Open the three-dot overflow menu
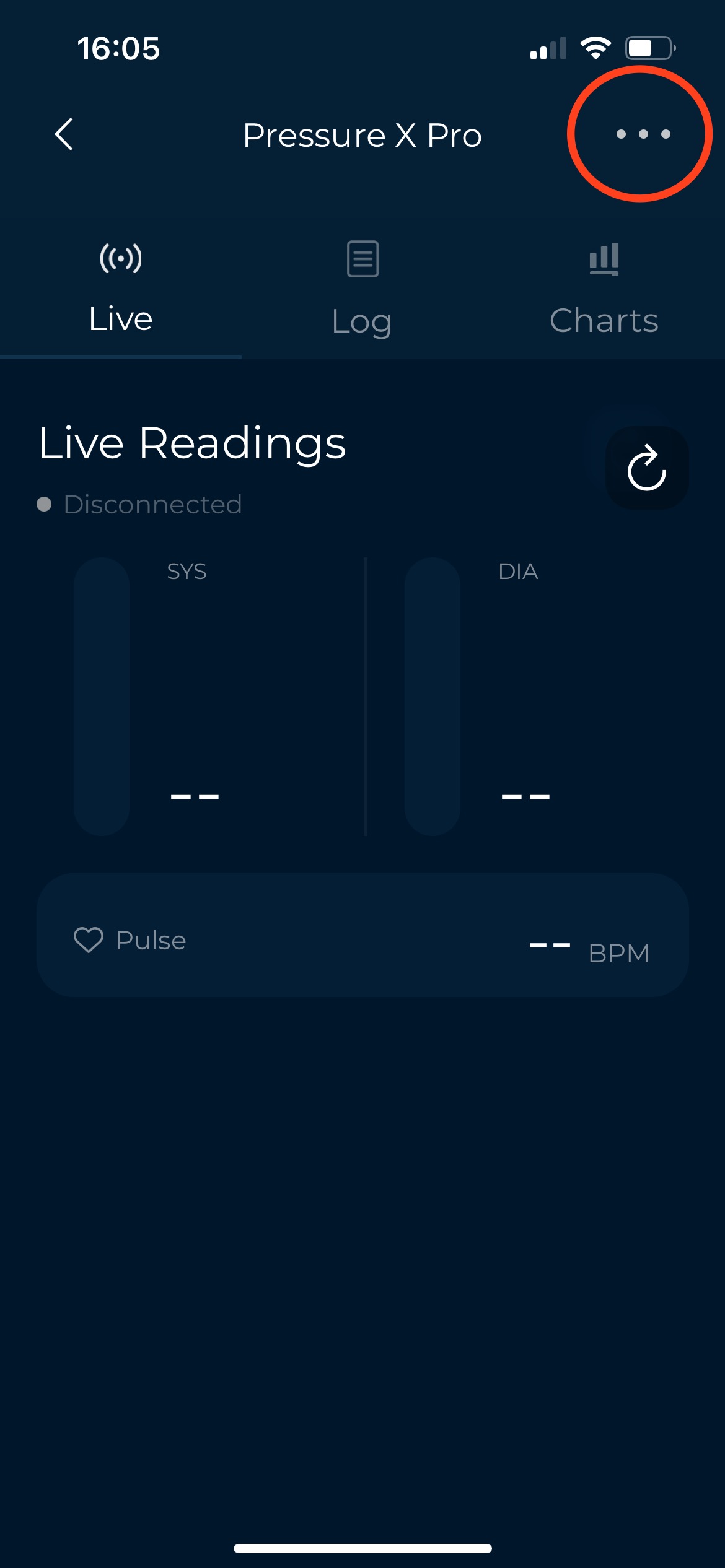 click(x=643, y=134)
